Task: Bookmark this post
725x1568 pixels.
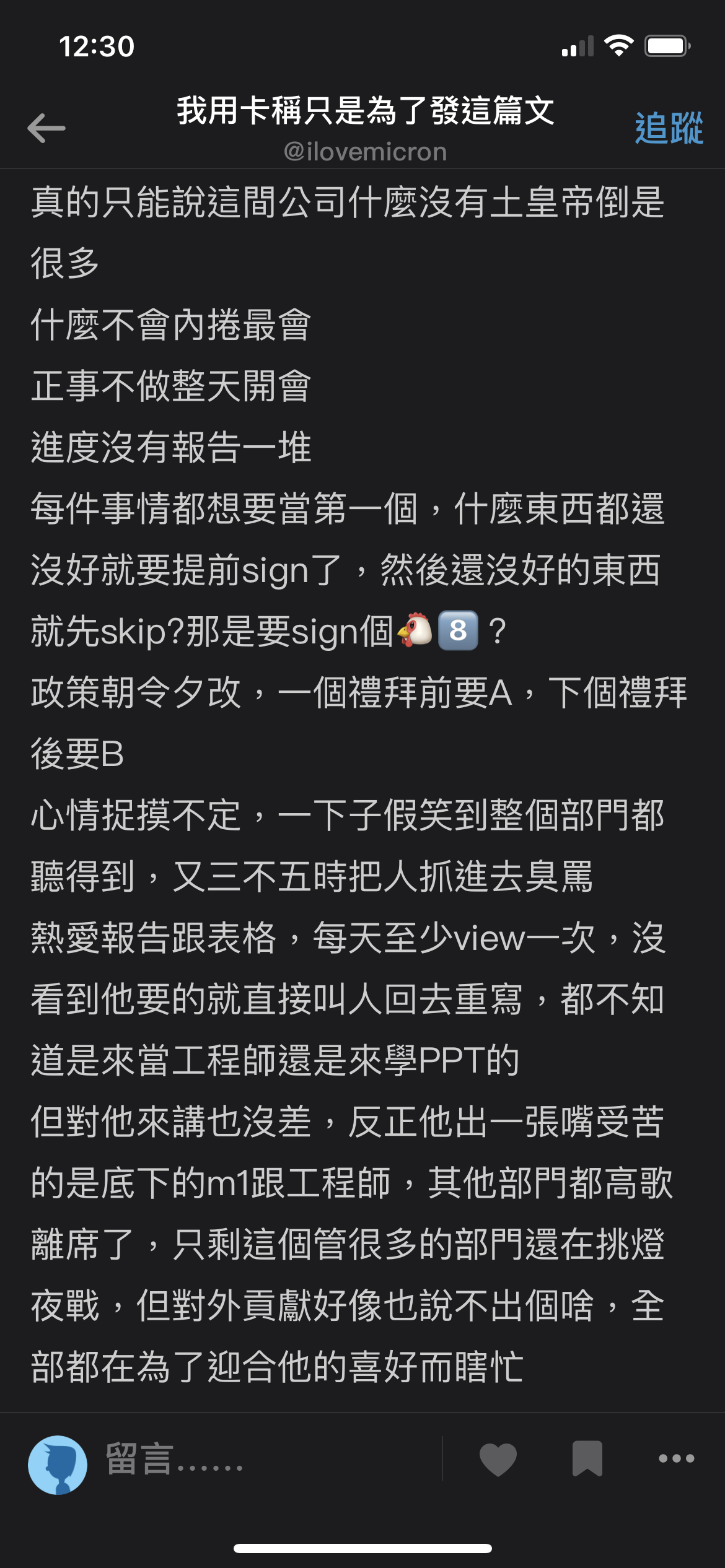Action: [587, 1458]
